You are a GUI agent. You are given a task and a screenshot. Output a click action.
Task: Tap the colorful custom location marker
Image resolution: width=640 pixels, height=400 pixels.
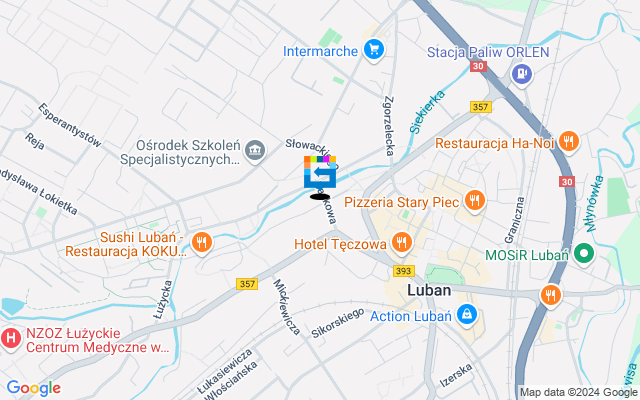(x=320, y=174)
